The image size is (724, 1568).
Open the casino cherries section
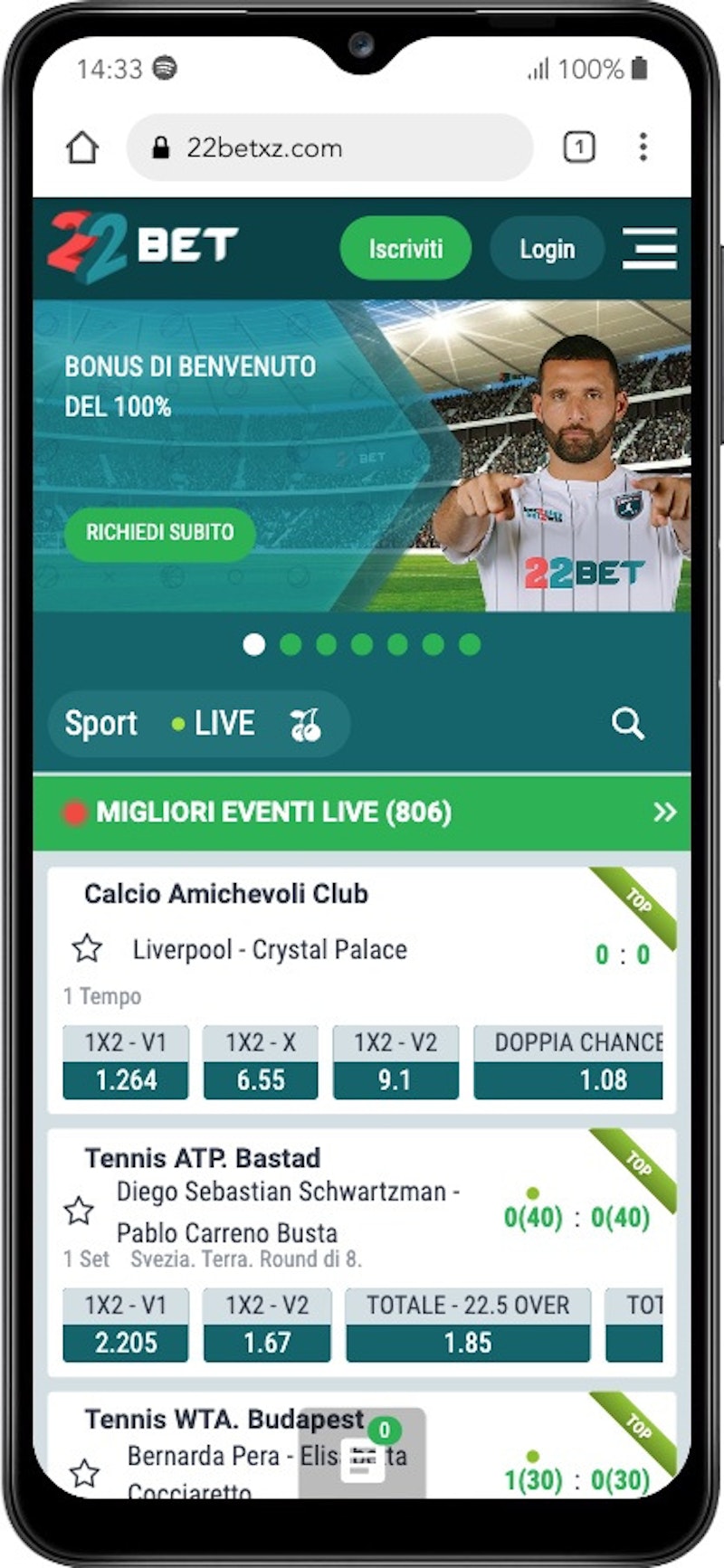(x=305, y=725)
